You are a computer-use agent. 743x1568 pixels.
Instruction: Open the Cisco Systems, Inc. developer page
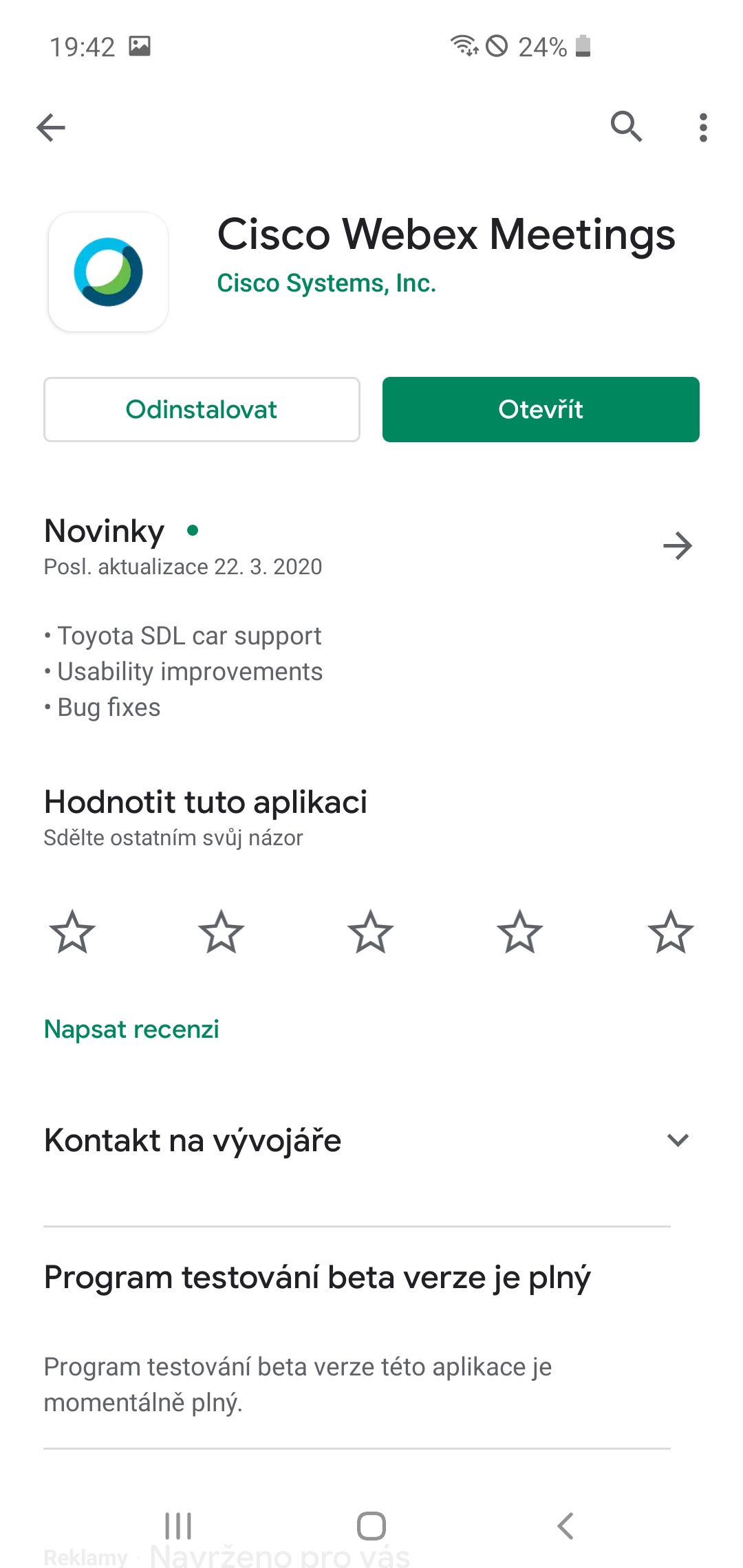(326, 283)
